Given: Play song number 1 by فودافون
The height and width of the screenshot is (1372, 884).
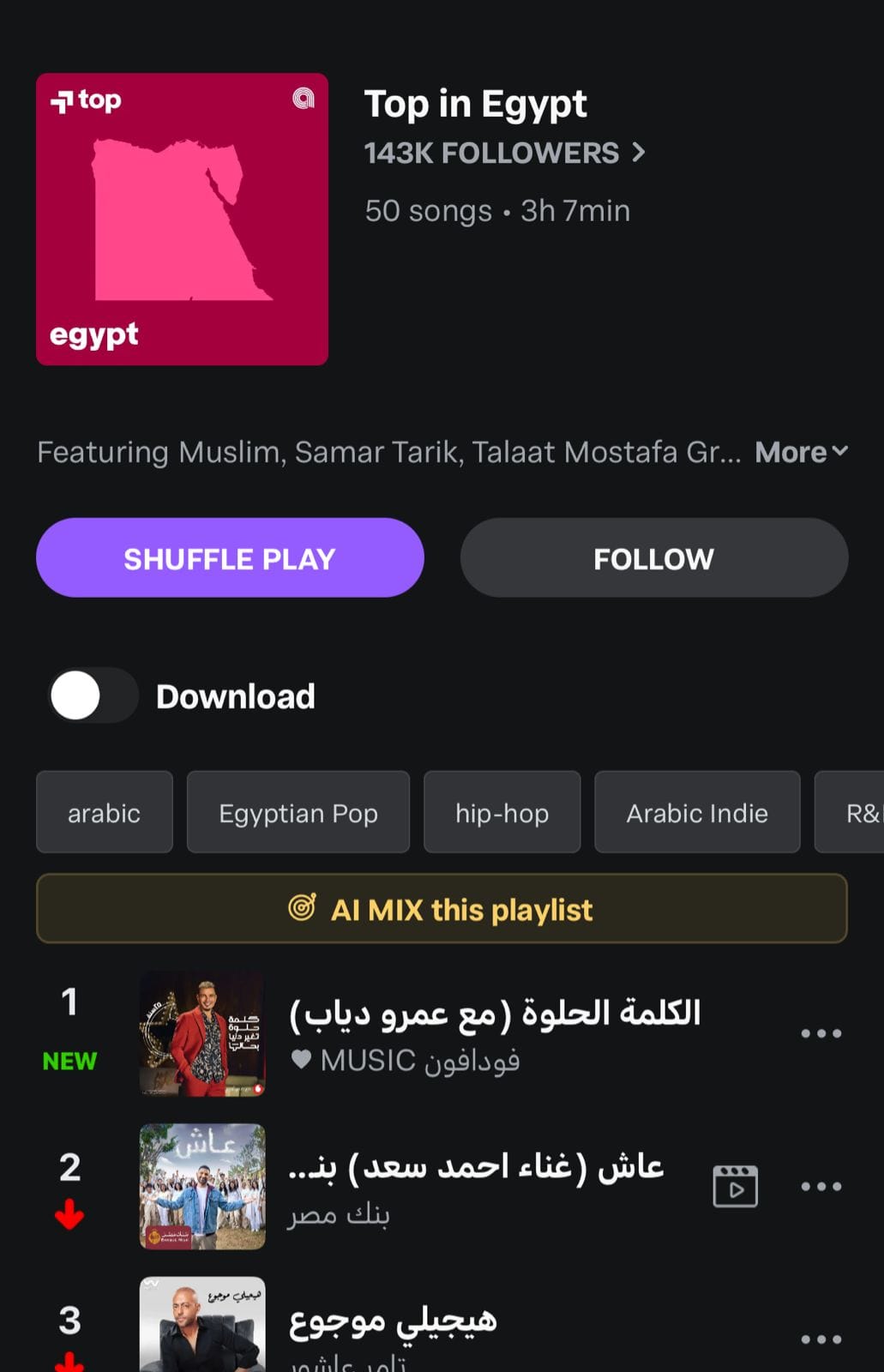Looking at the screenshot, I should tap(494, 1032).
